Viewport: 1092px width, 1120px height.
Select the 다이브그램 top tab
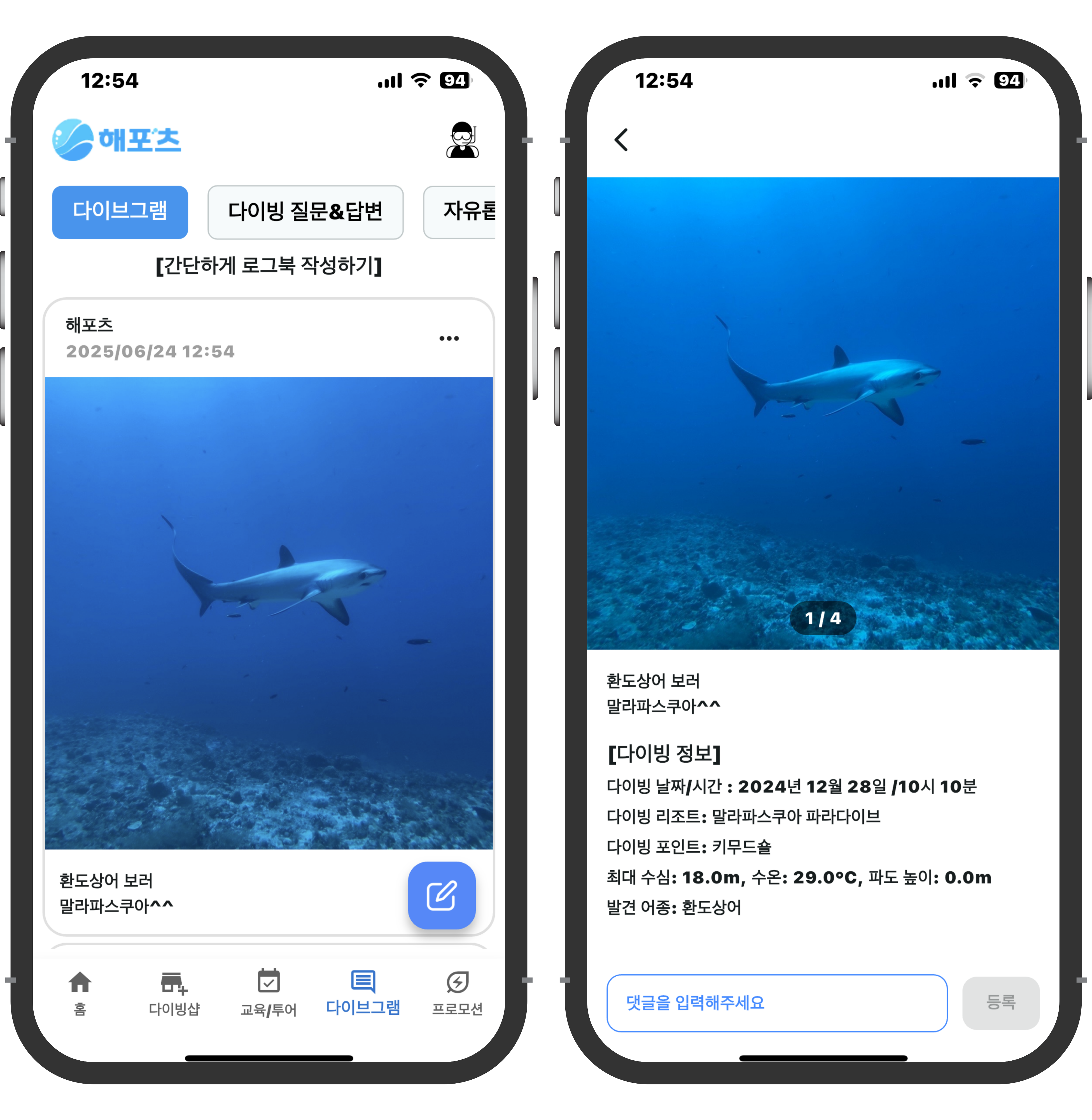click(120, 212)
